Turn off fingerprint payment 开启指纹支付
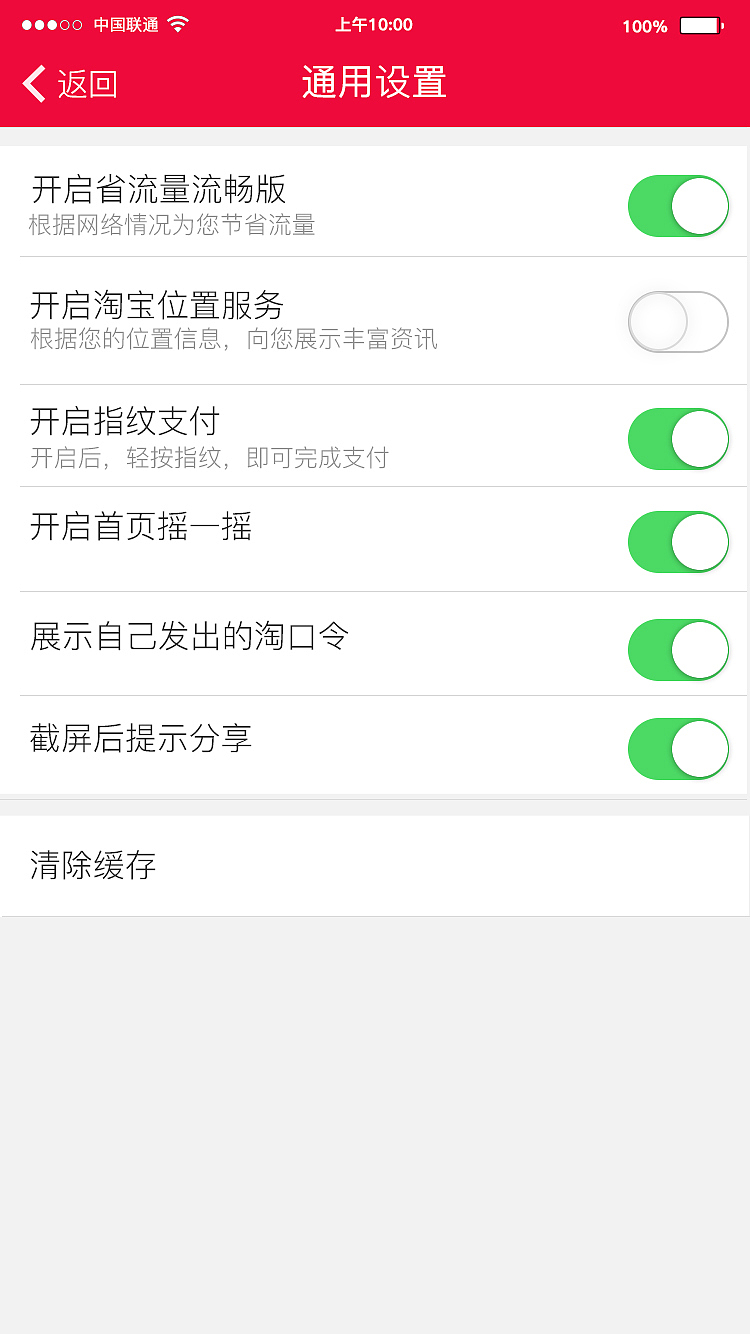The width and height of the screenshot is (750, 1334). [678, 438]
